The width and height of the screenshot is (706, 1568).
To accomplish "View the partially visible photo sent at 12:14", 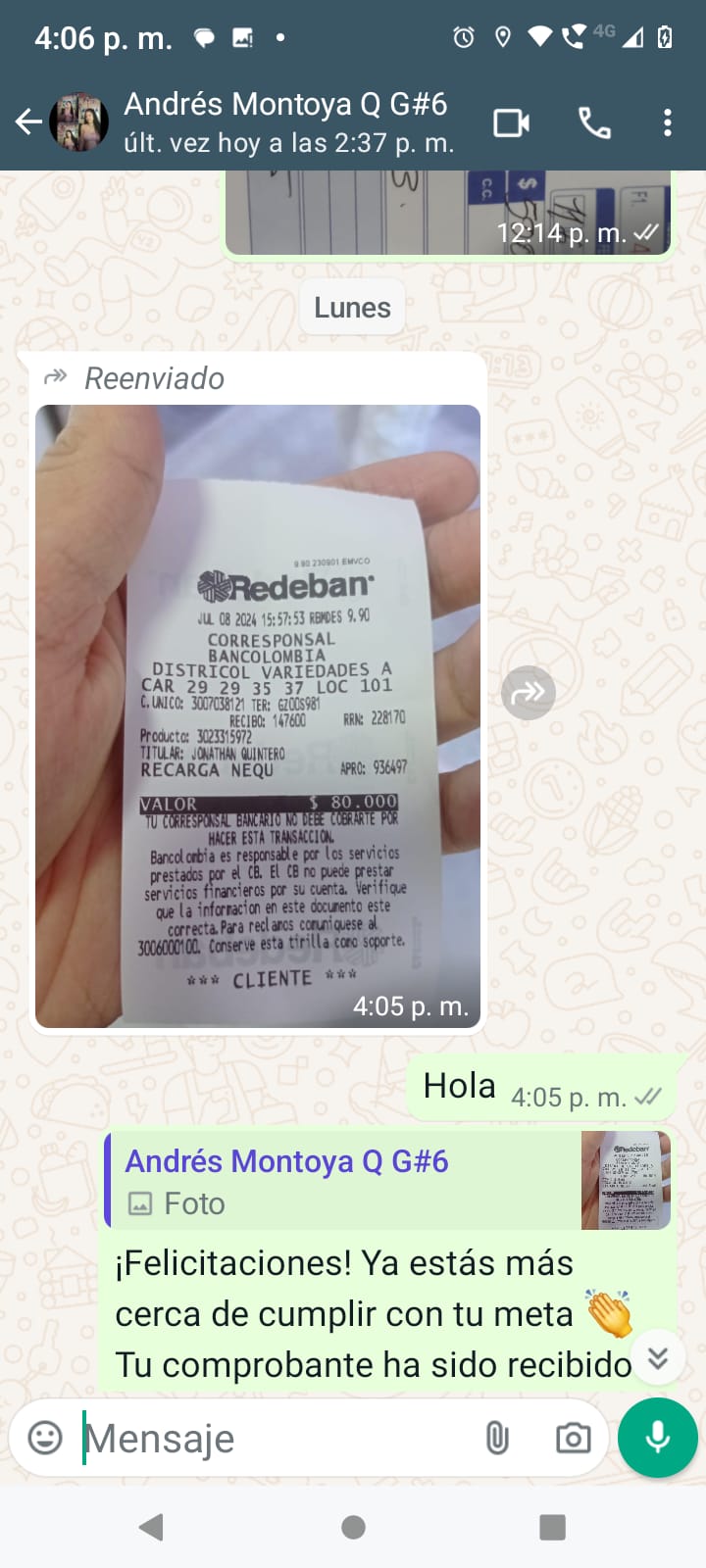I will 447,211.
